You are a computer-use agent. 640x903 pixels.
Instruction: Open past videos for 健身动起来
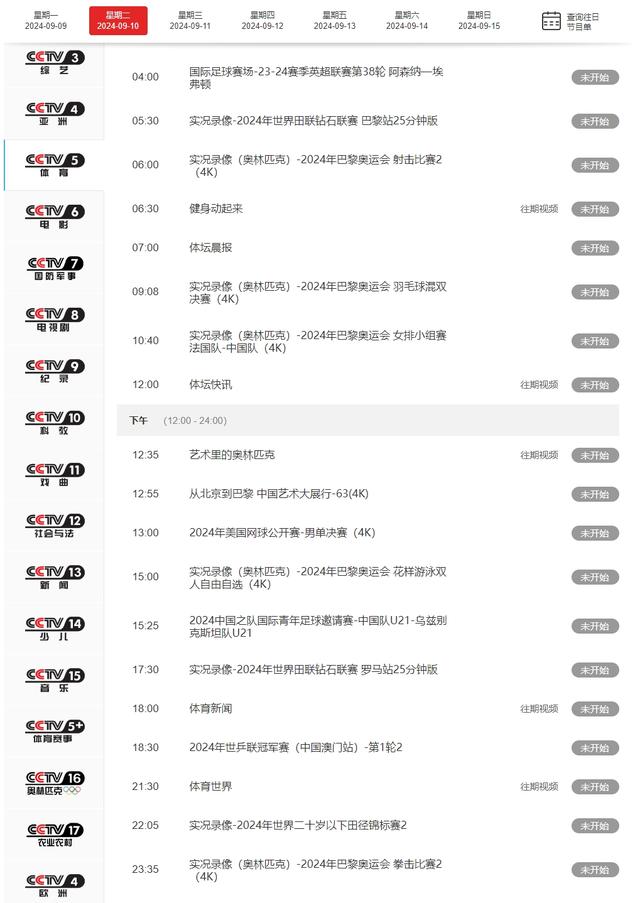click(539, 209)
